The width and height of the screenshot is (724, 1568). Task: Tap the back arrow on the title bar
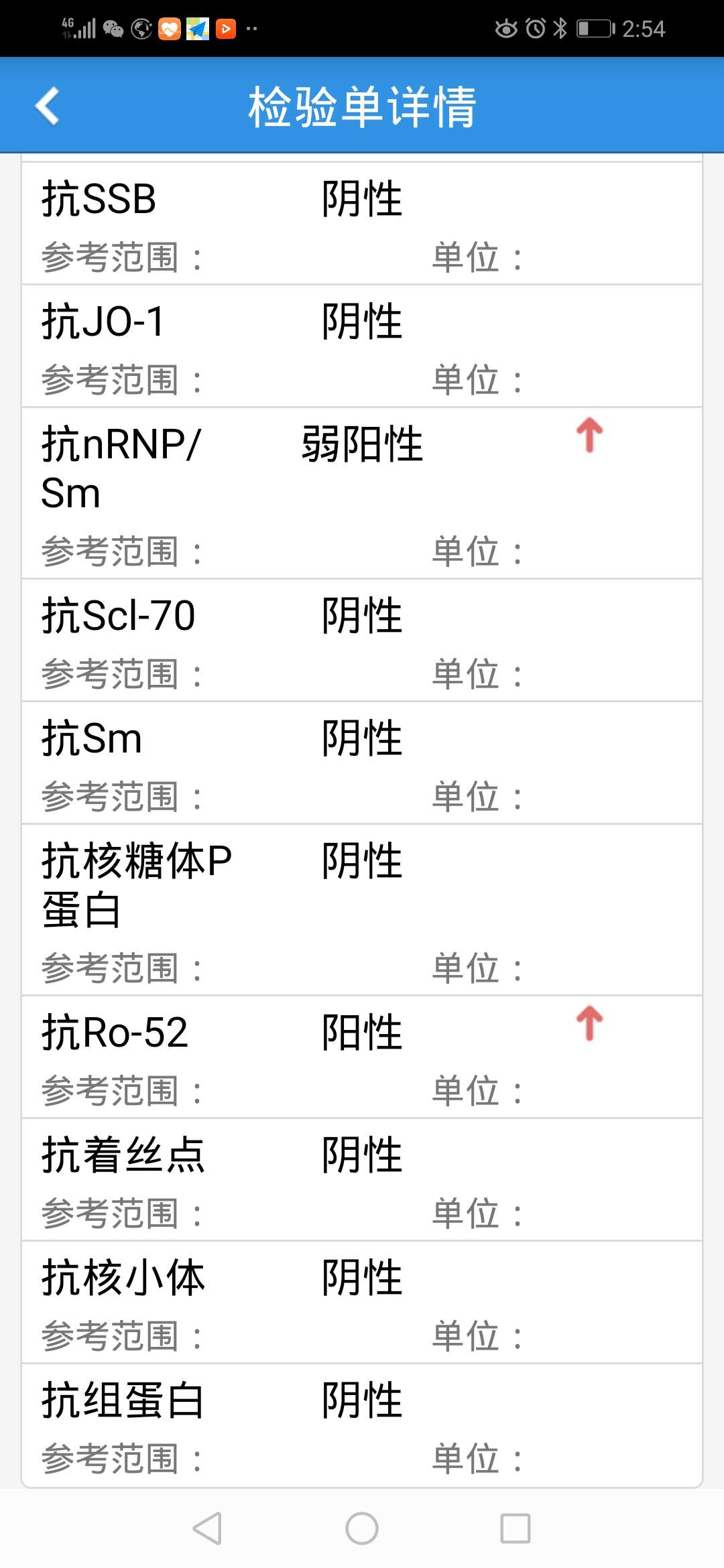point(47,105)
